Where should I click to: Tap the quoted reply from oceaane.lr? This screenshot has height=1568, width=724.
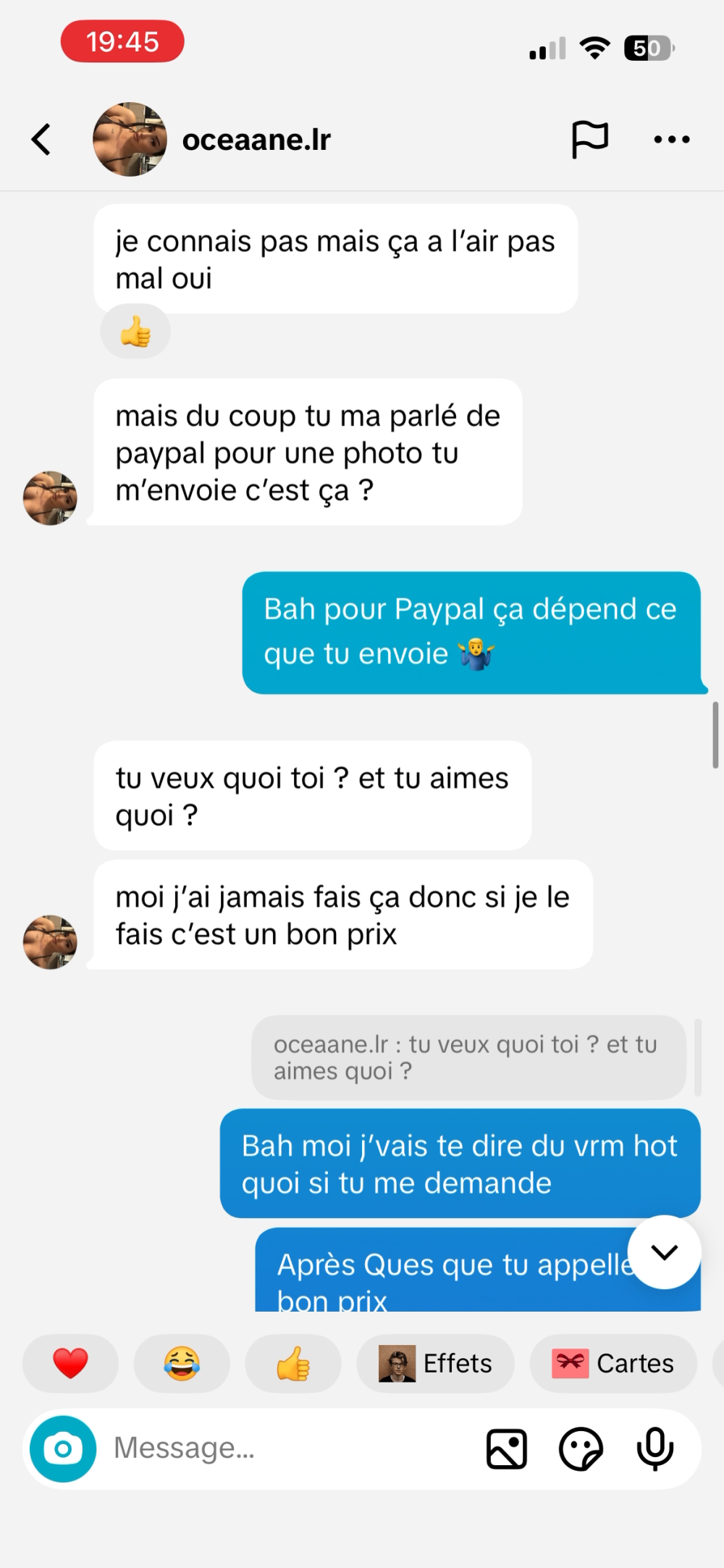468,1057
